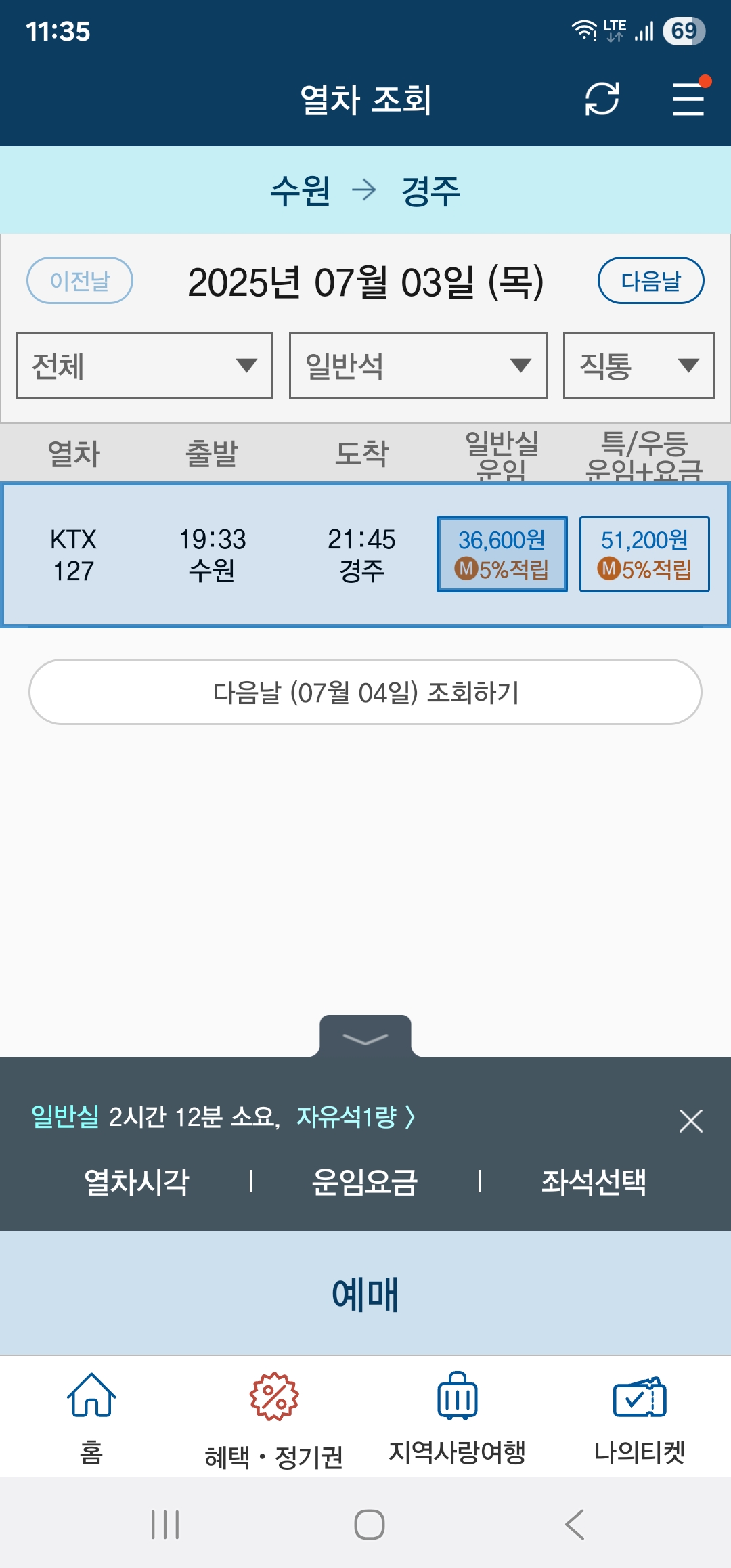
Task: Open 자유석1량 details link
Action: pyautogui.click(x=356, y=1117)
